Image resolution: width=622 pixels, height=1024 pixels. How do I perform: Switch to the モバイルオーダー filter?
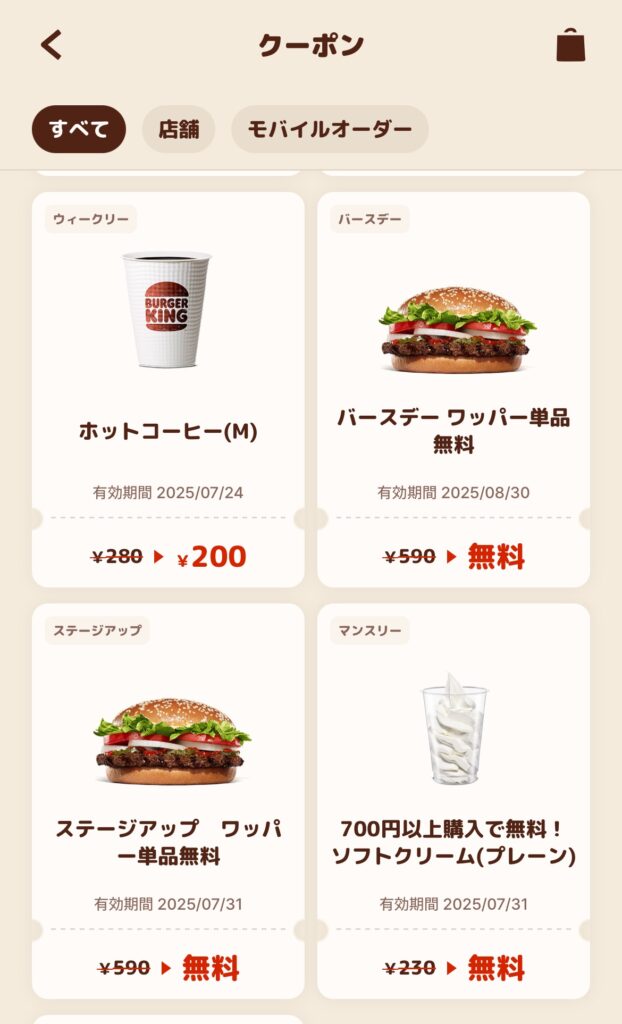tap(330, 129)
